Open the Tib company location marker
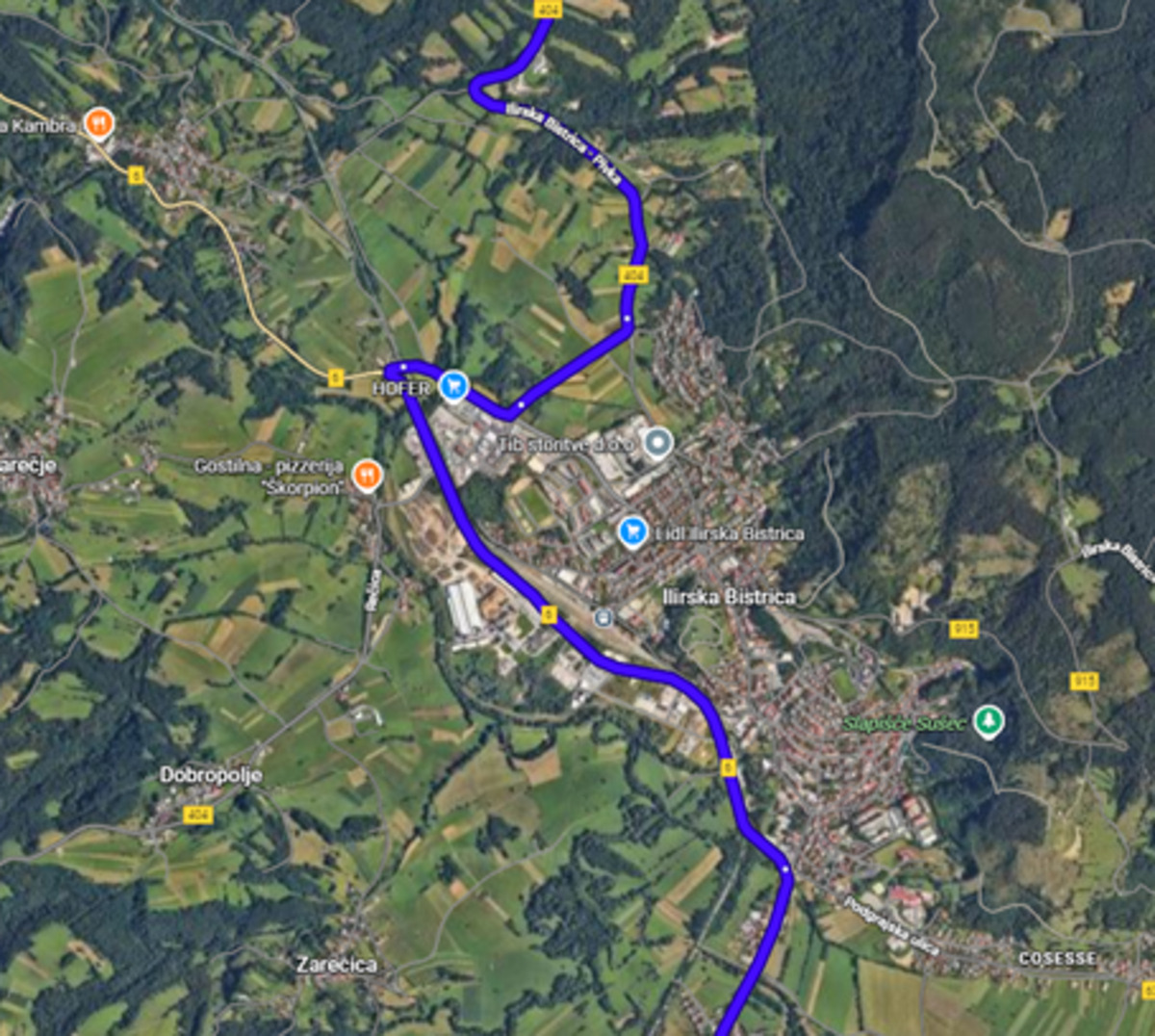Viewport: 1155px width, 1036px height. (x=657, y=443)
